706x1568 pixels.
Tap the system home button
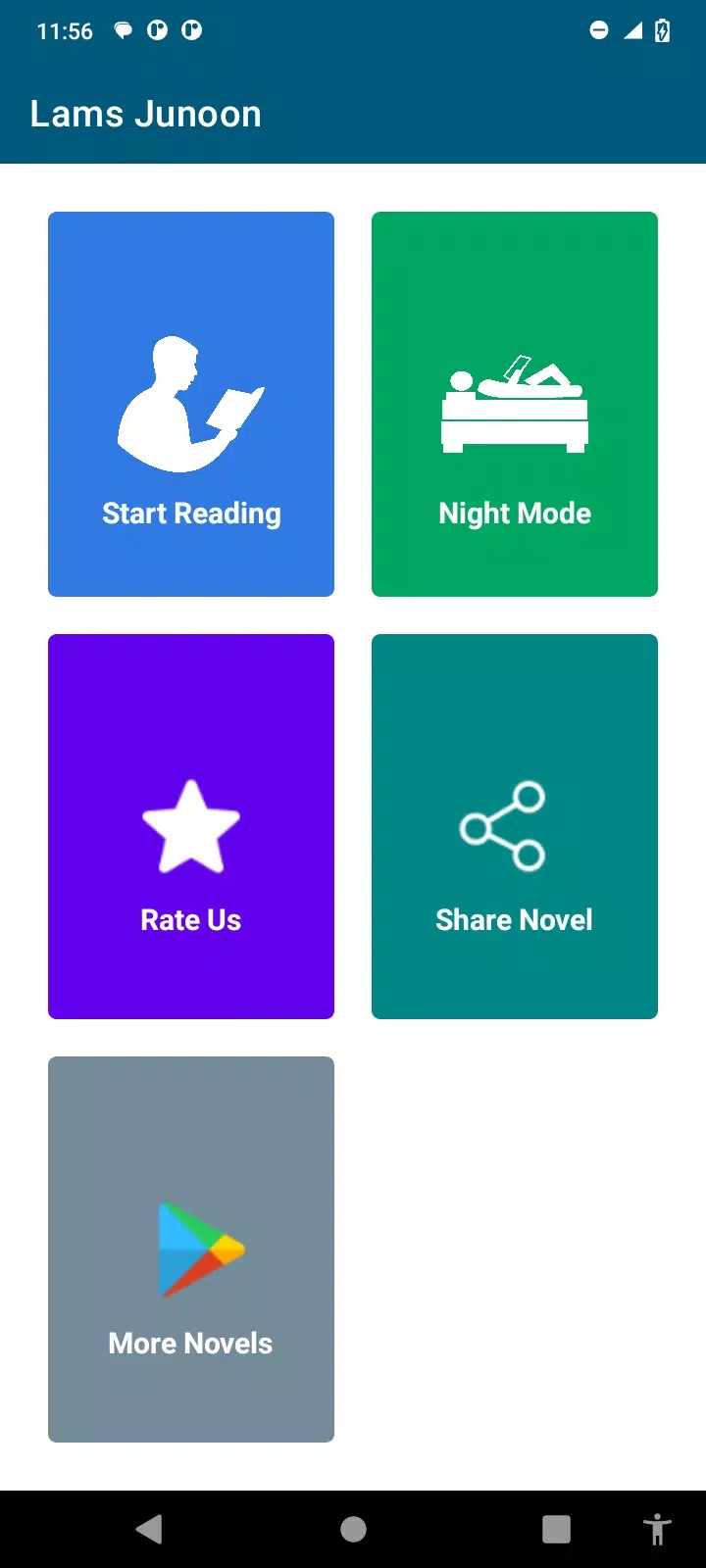353,1529
